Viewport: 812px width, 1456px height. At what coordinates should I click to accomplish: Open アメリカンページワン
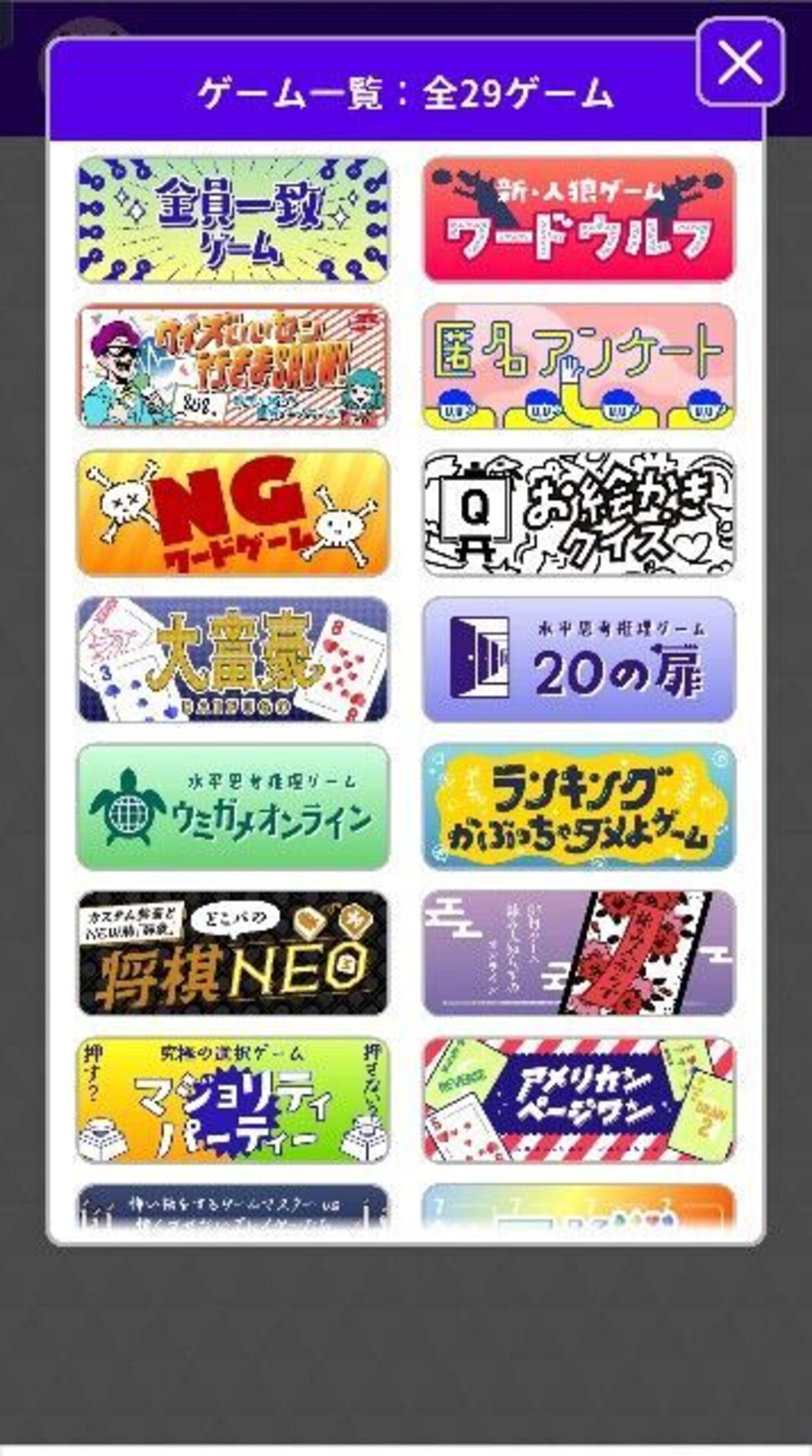[578, 1100]
